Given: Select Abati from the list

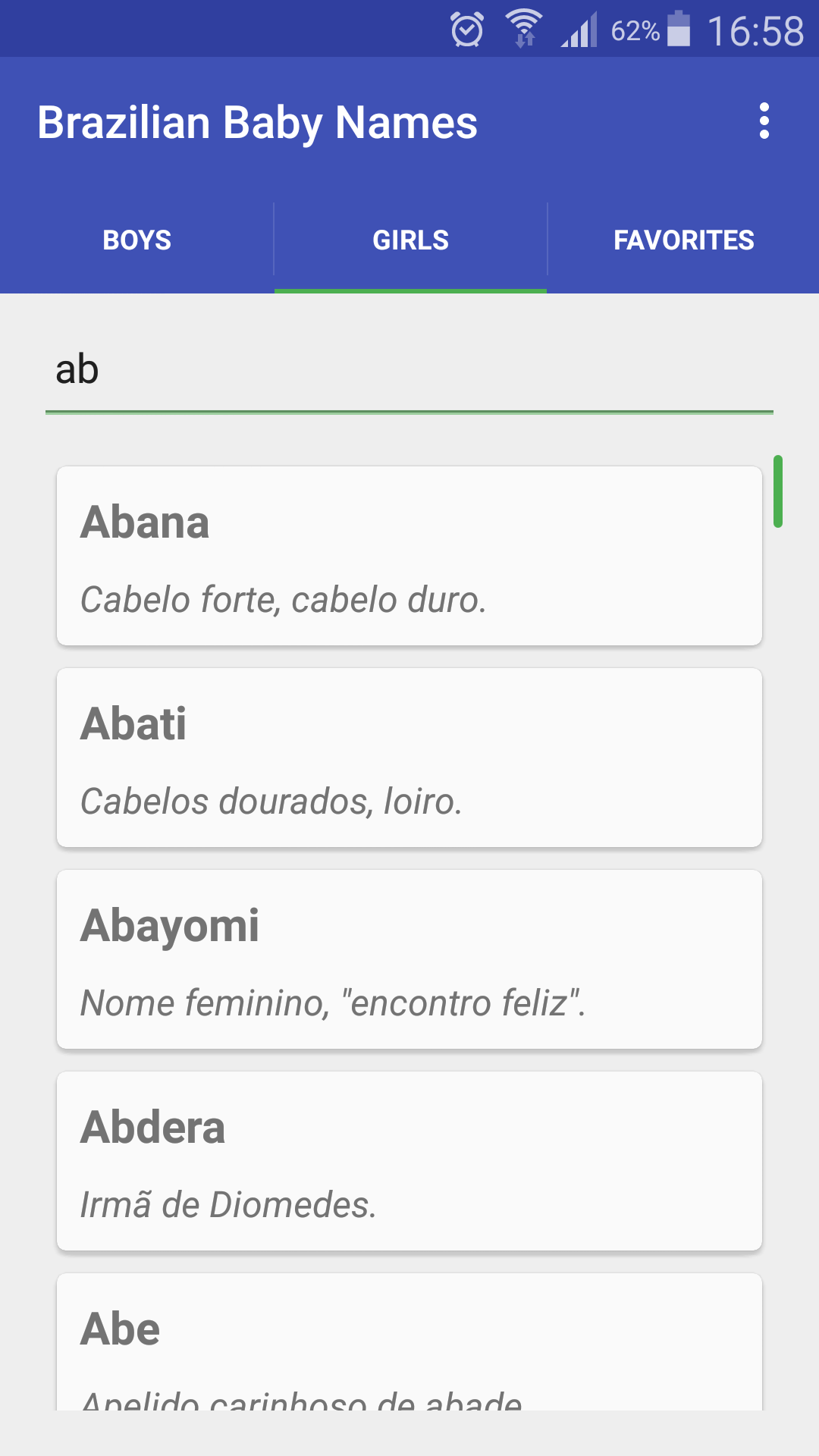Looking at the screenshot, I should 409,757.
